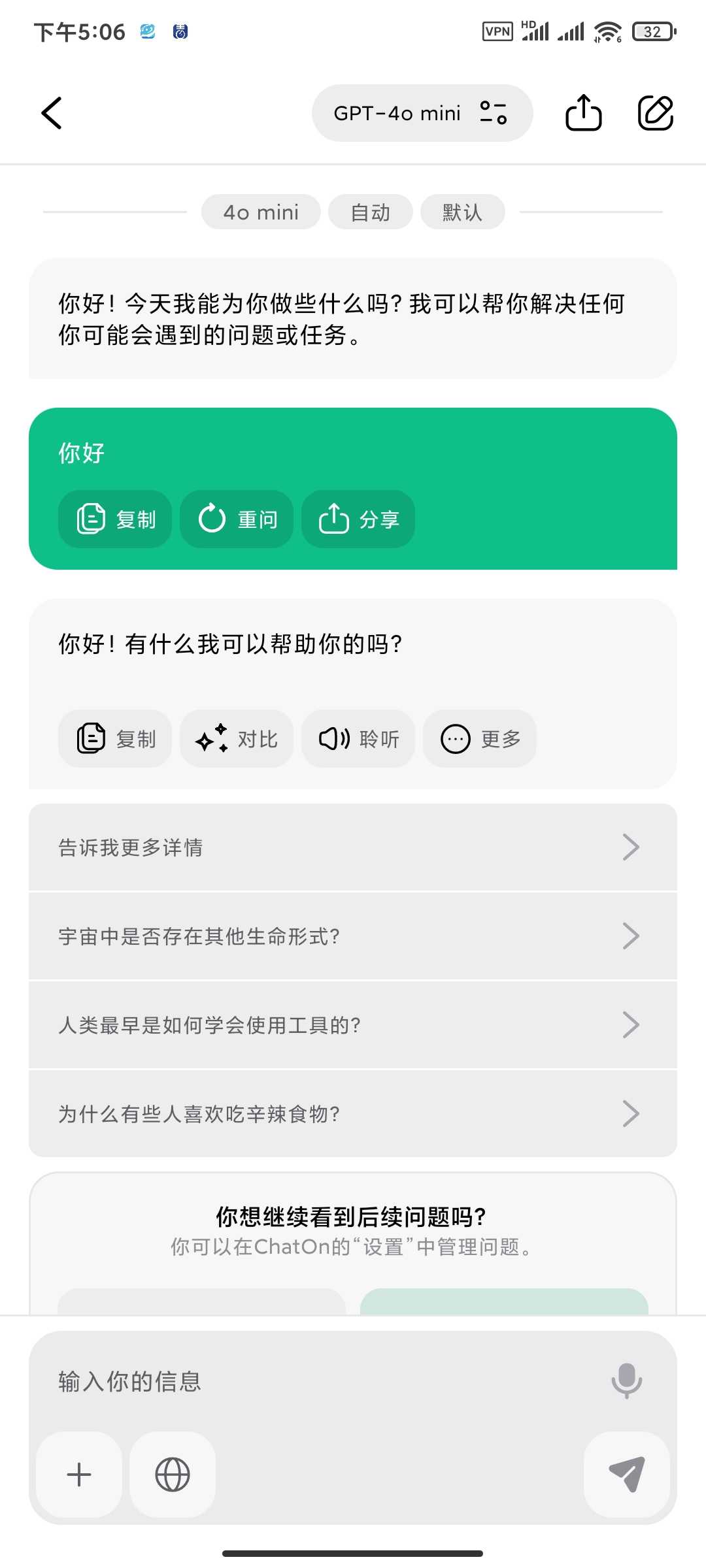The image size is (706, 1568).
Task: Tap 对比 to compare responses
Action: coord(237,739)
